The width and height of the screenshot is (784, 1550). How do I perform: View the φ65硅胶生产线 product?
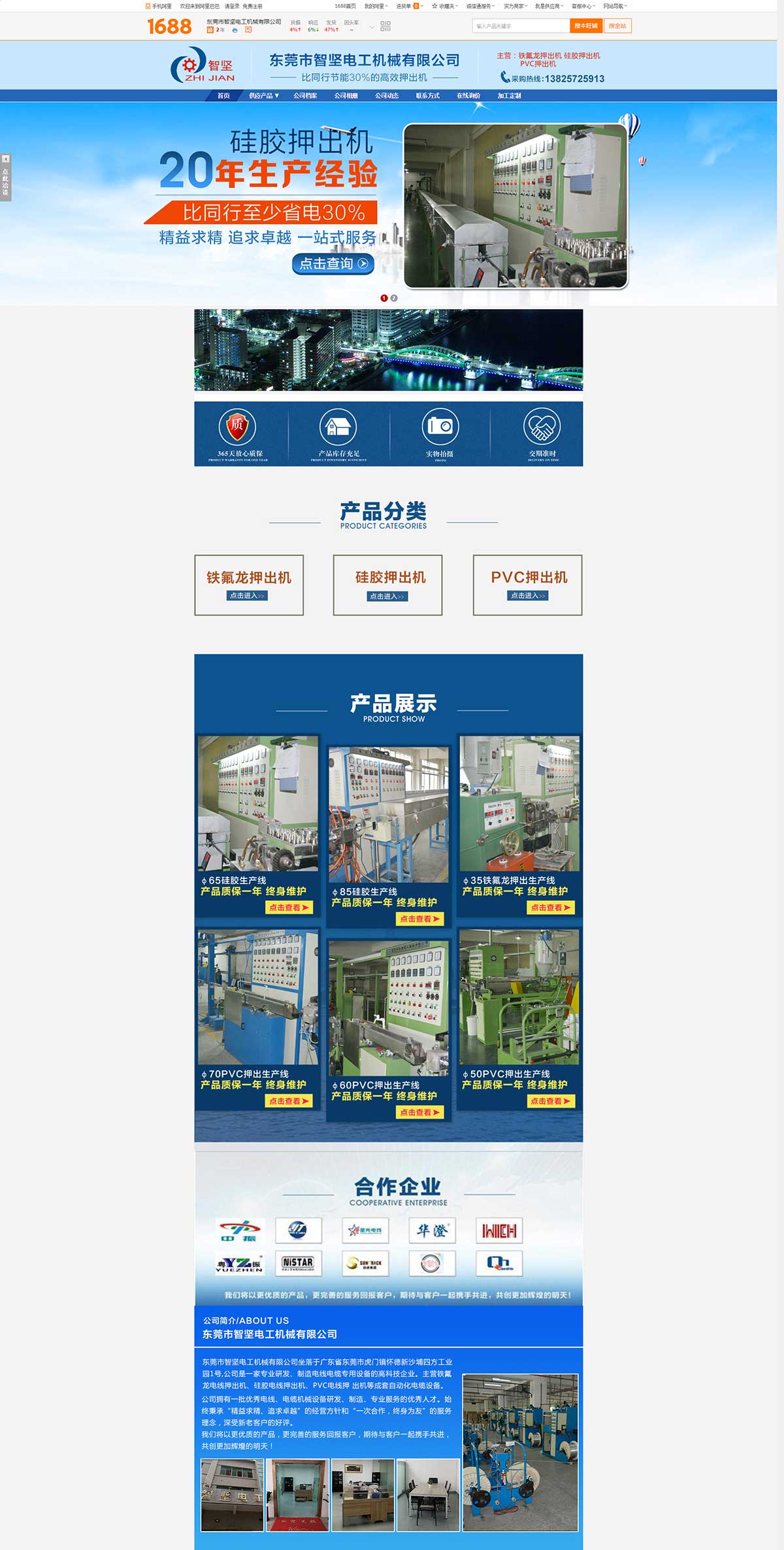click(289, 908)
